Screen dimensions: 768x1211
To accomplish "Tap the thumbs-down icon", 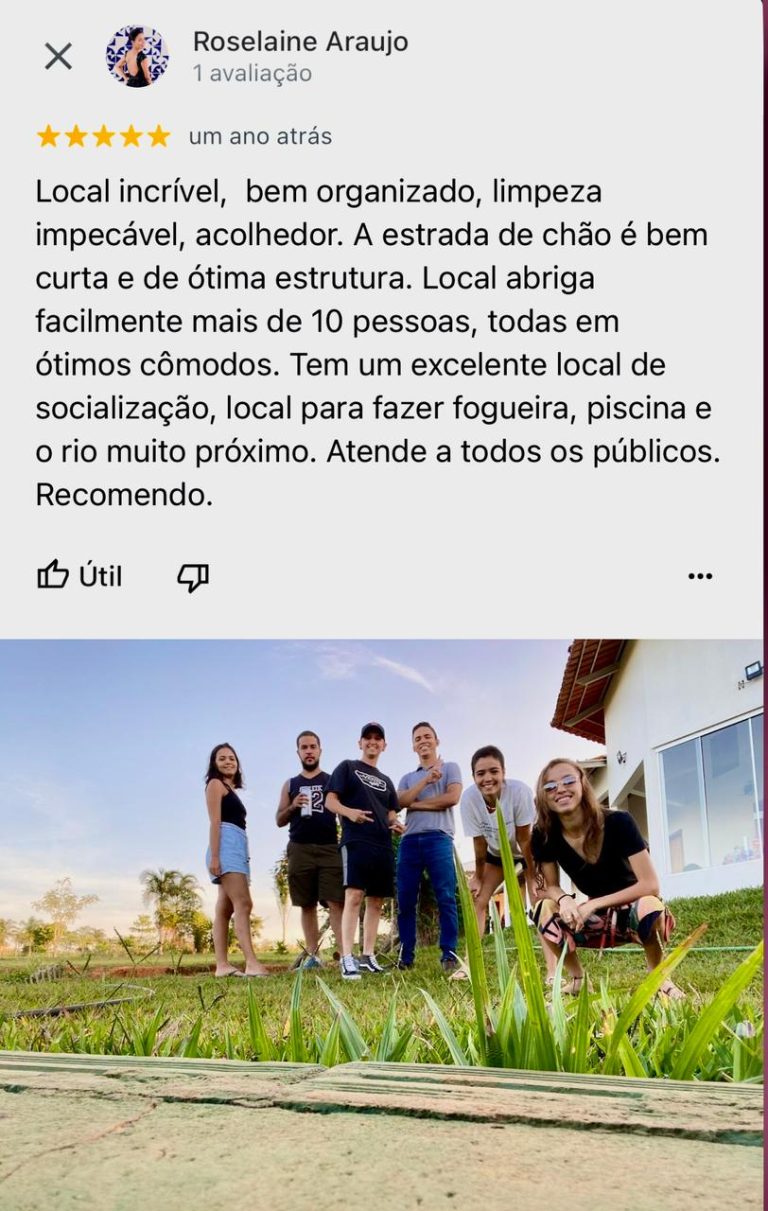I will tap(192, 577).
